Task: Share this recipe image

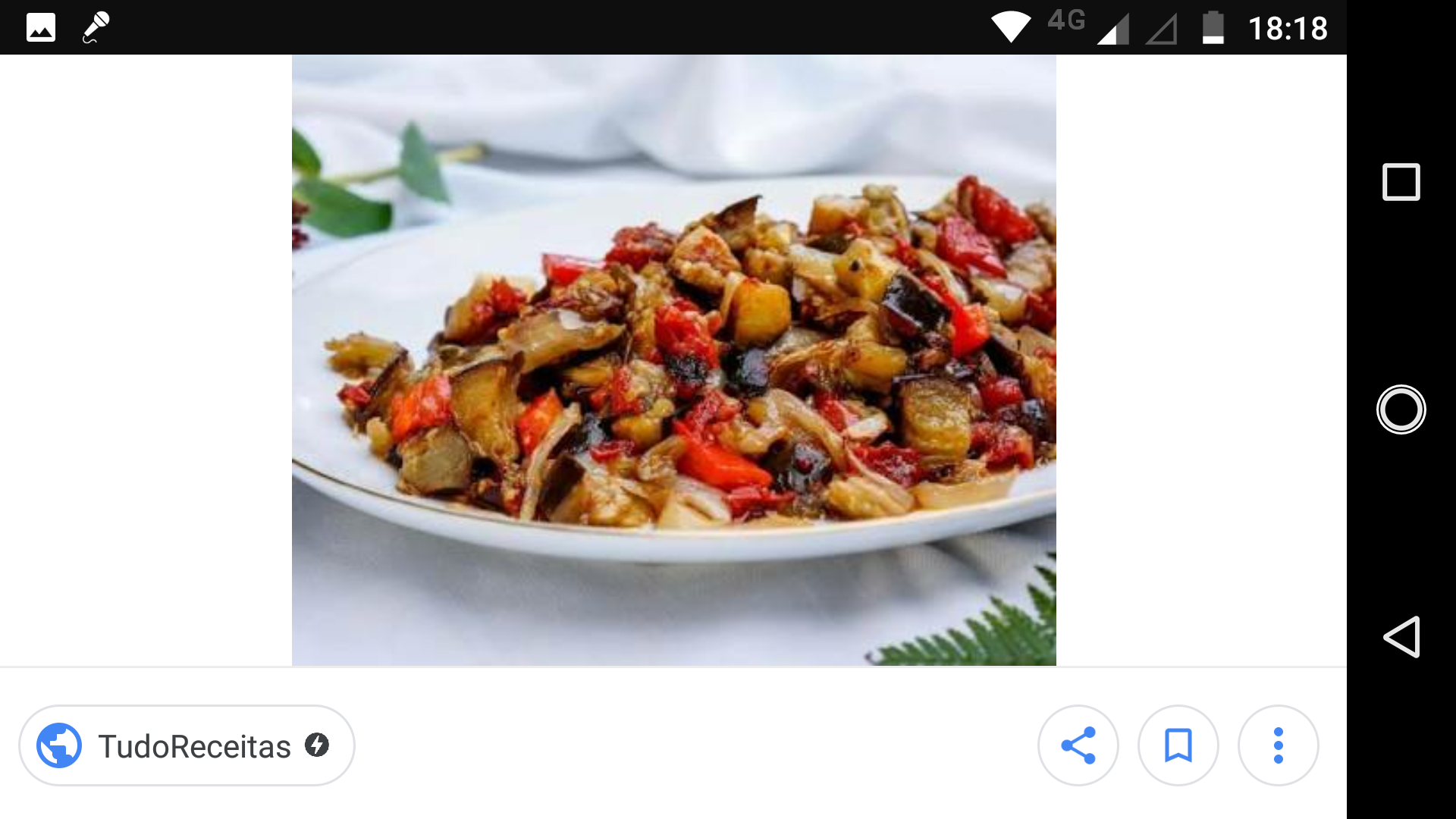Action: (1078, 745)
